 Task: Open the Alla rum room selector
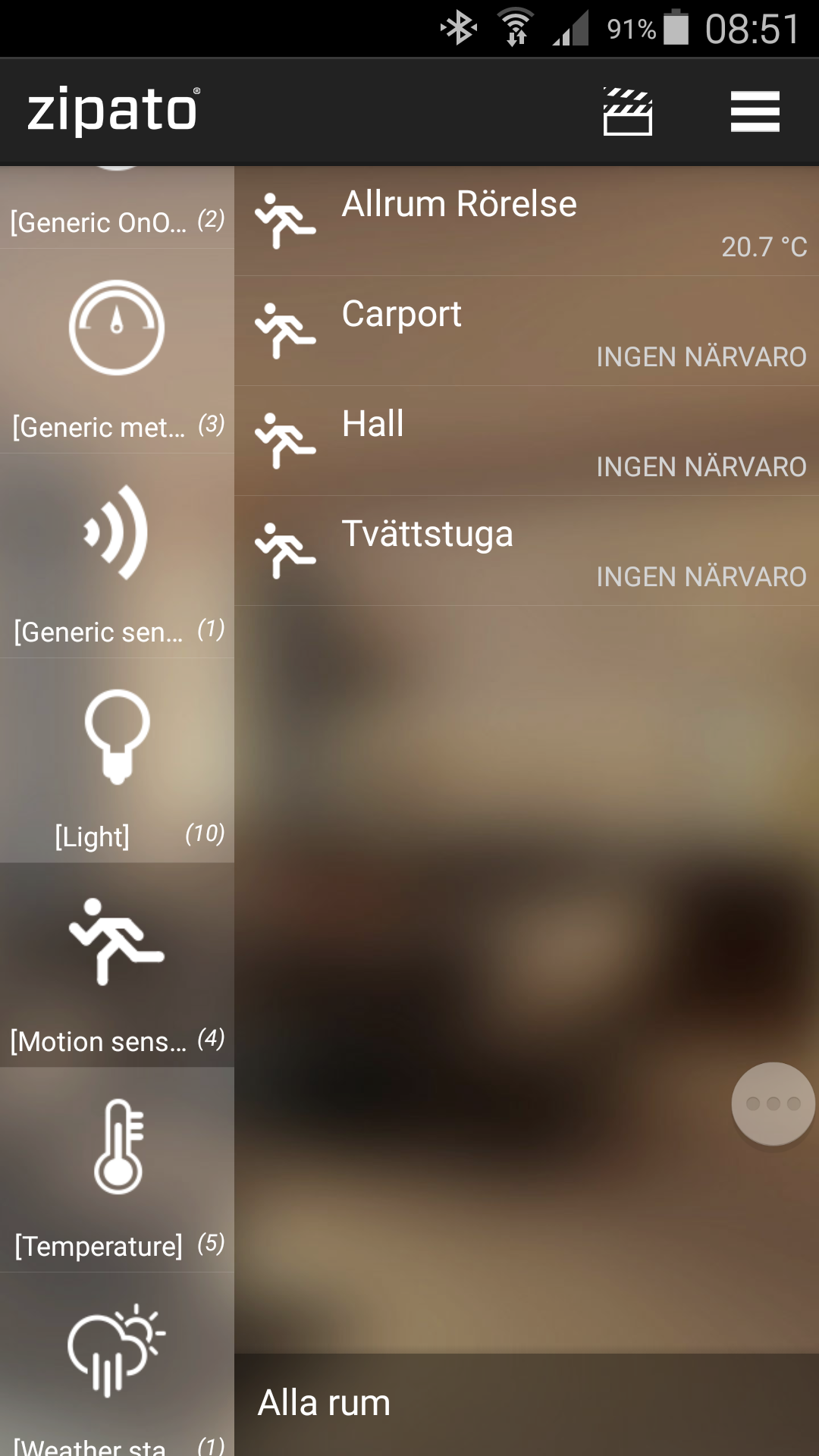[526, 1403]
